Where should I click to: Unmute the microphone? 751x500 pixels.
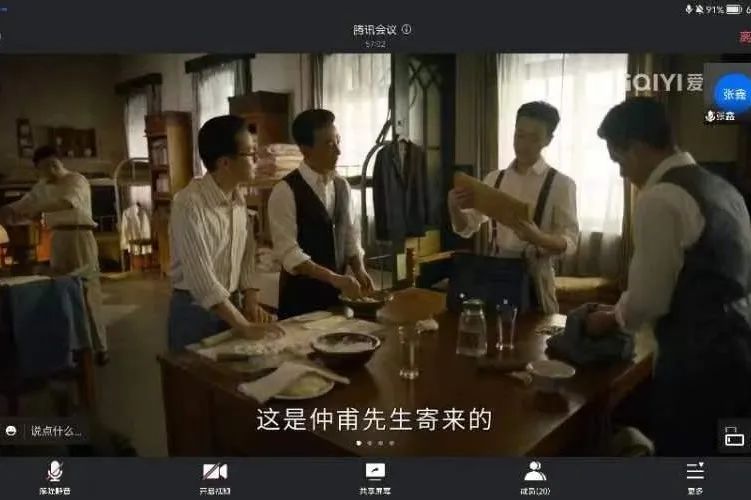point(55,476)
